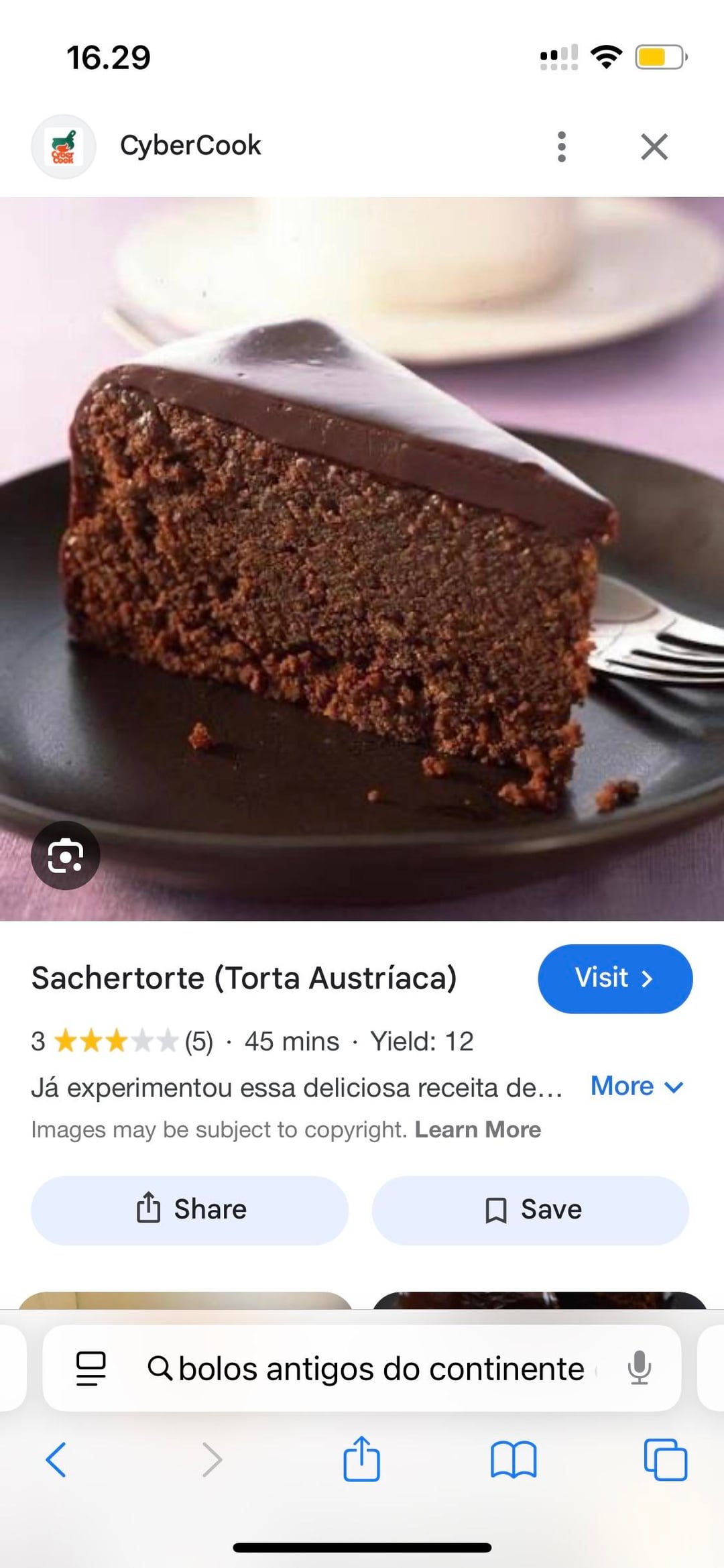Open the three-dot overflow menu
Screen dimensions: 724x1568
[x=562, y=146]
